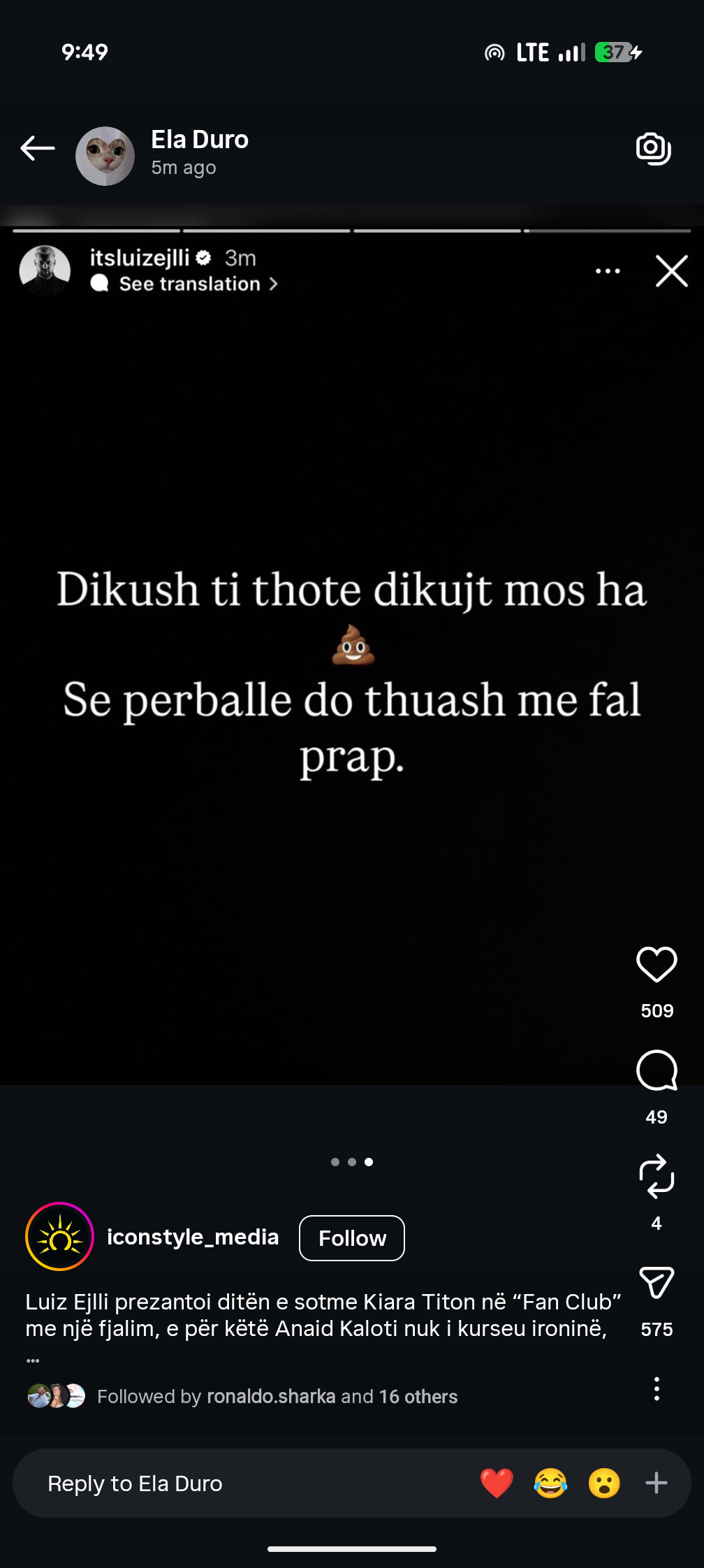Screen dimensions: 704x1568
Task: Open ronaldo.sharka followed-by link
Action: pyautogui.click(x=271, y=1397)
